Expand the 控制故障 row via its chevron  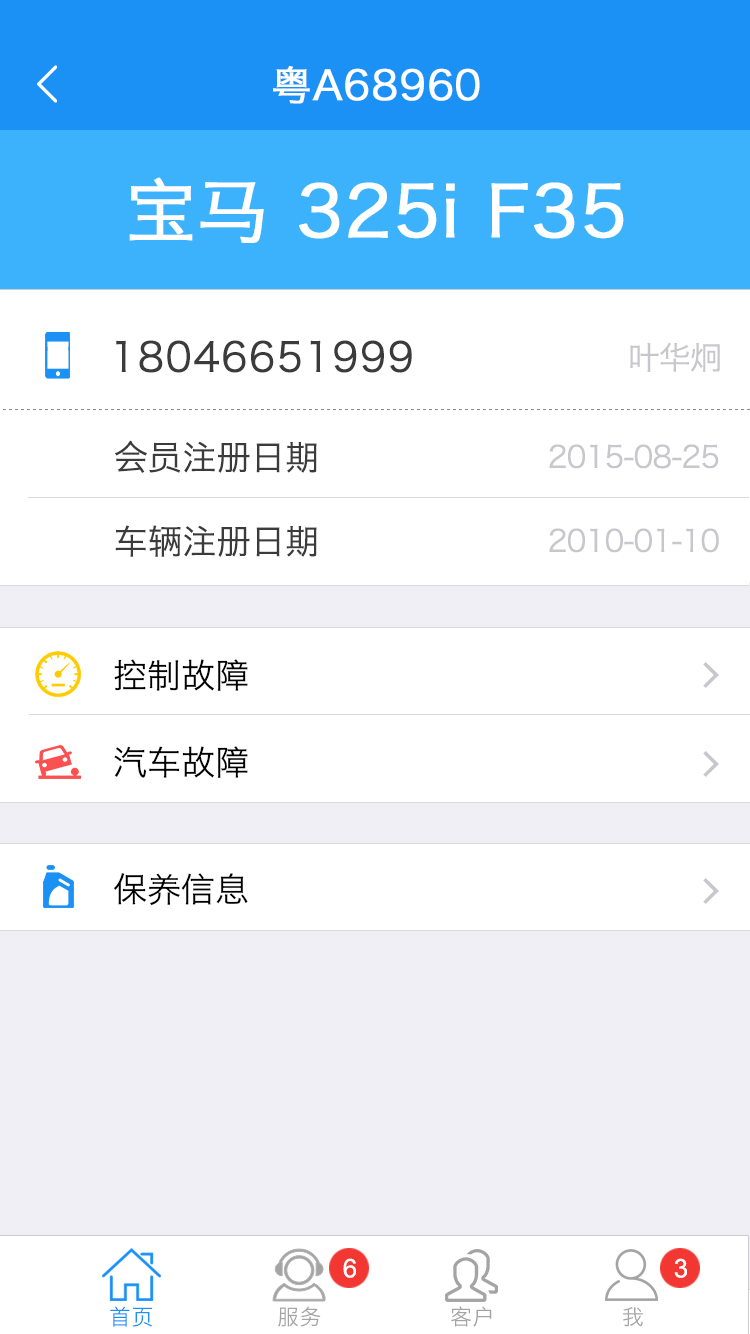pos(710,674)
